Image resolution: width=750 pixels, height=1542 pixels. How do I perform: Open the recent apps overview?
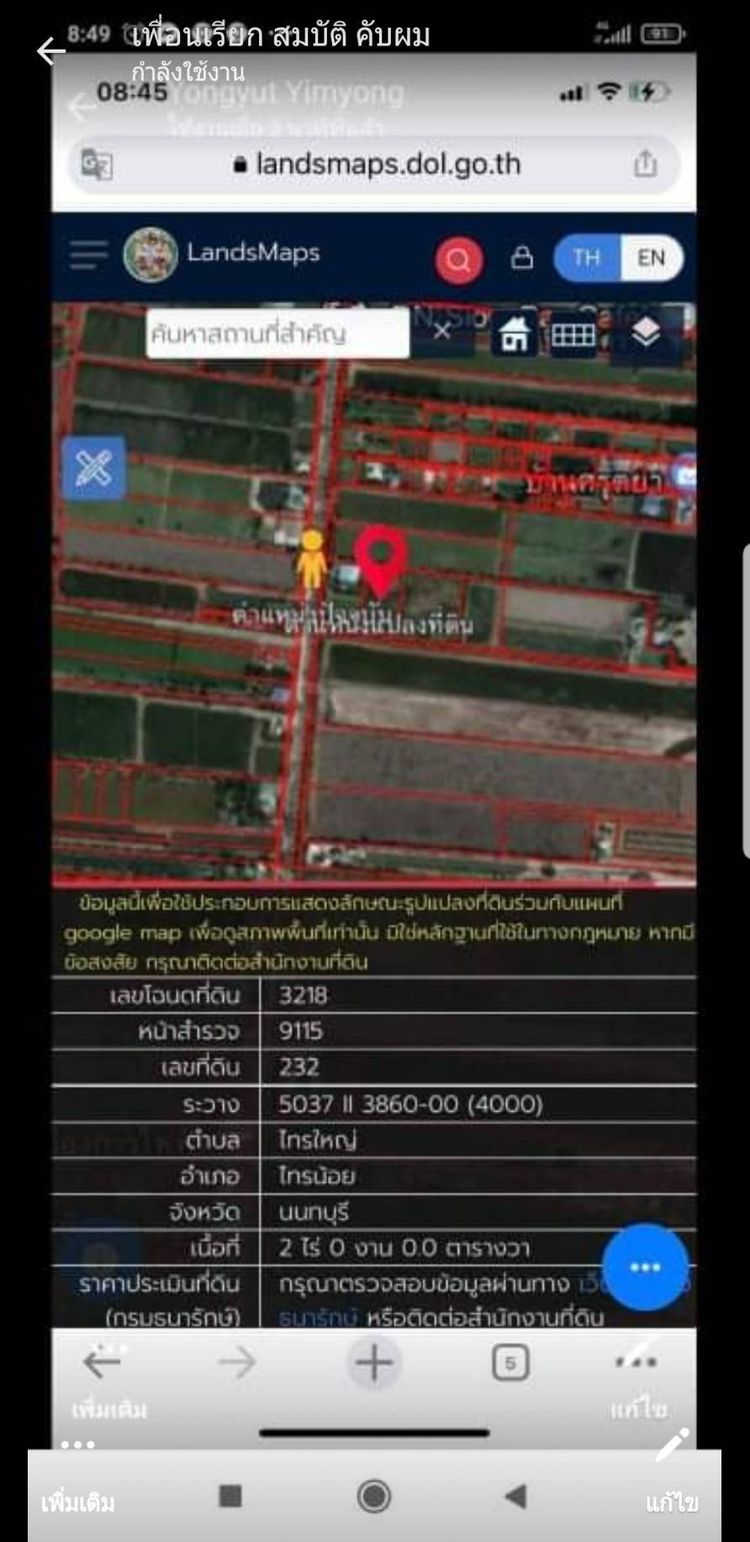pyautogui.click(x=231, y=1496)
